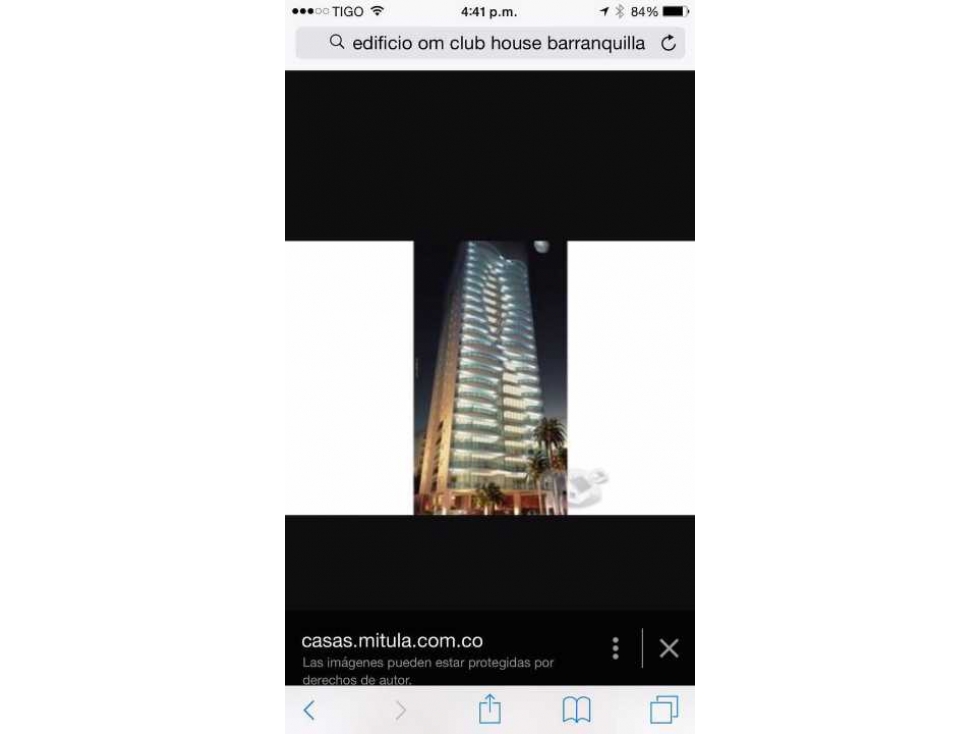Open the share sheet
Image resolution: width=979 pixels, height=734 pixels.
click(489, 710)
